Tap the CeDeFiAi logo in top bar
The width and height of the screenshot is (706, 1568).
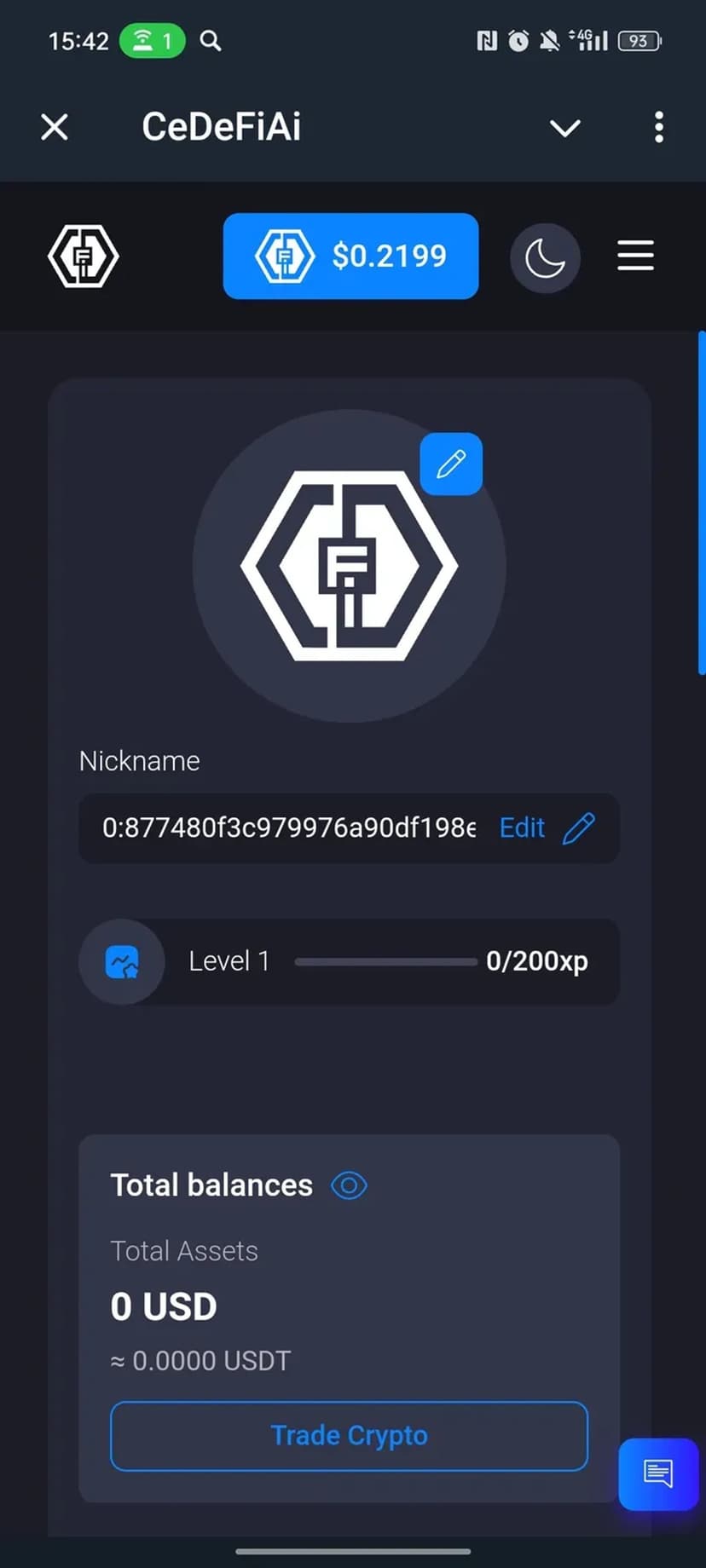(x=83, y=256)
